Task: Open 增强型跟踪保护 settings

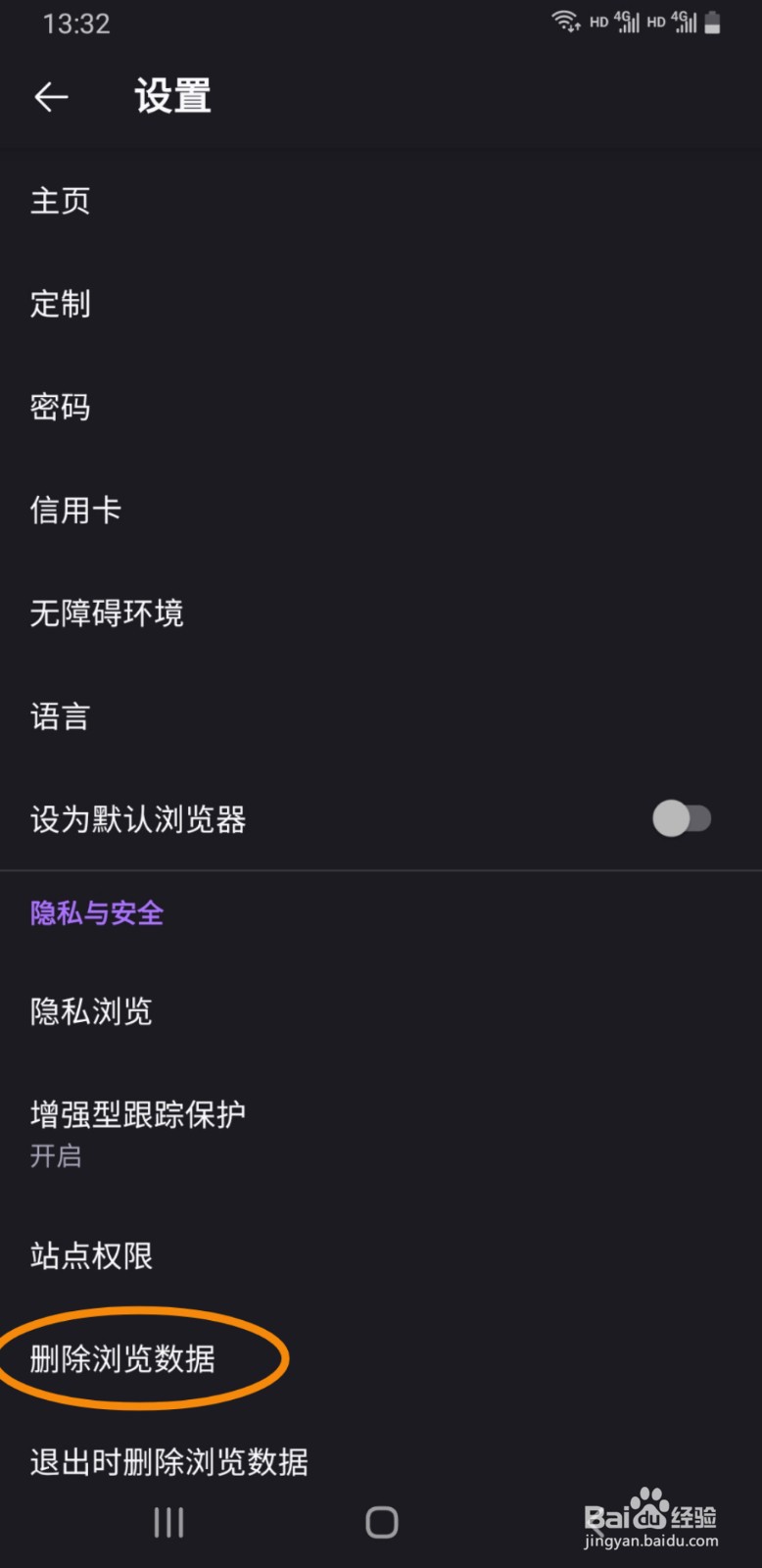Action: (381, 1134)
